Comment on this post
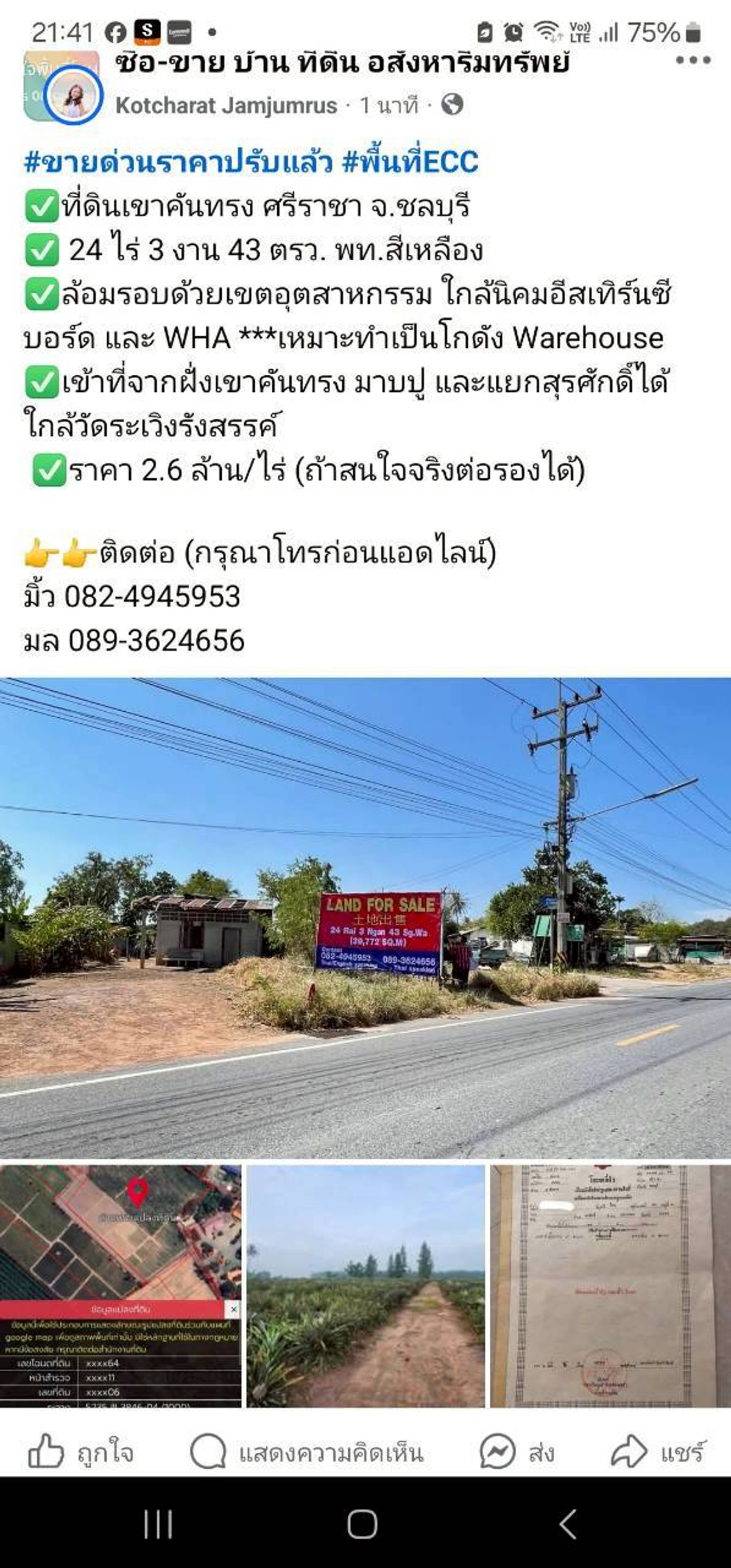 [x=306, y=1454]
